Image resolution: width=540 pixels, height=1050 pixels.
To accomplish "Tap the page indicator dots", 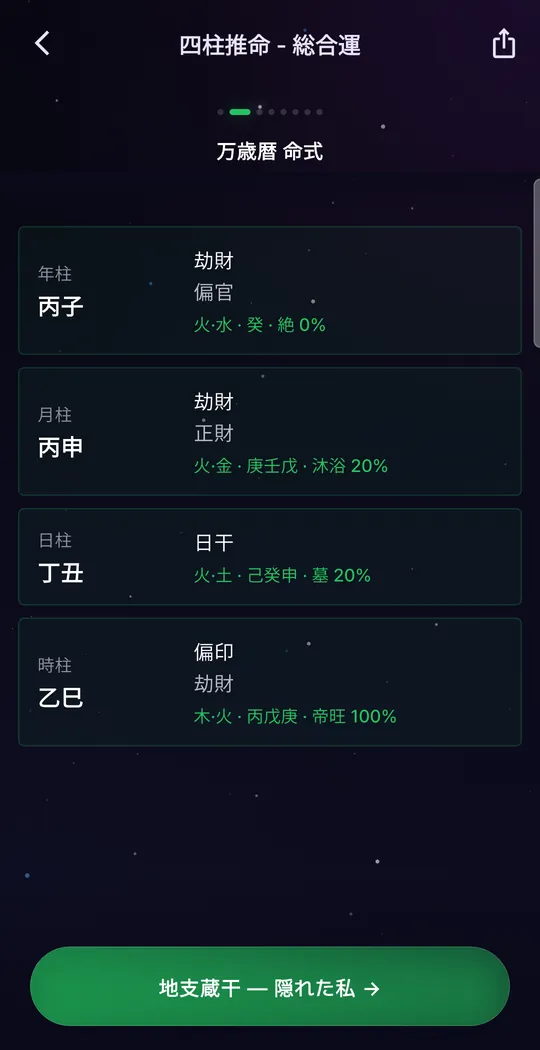I will tap(270, 112).
